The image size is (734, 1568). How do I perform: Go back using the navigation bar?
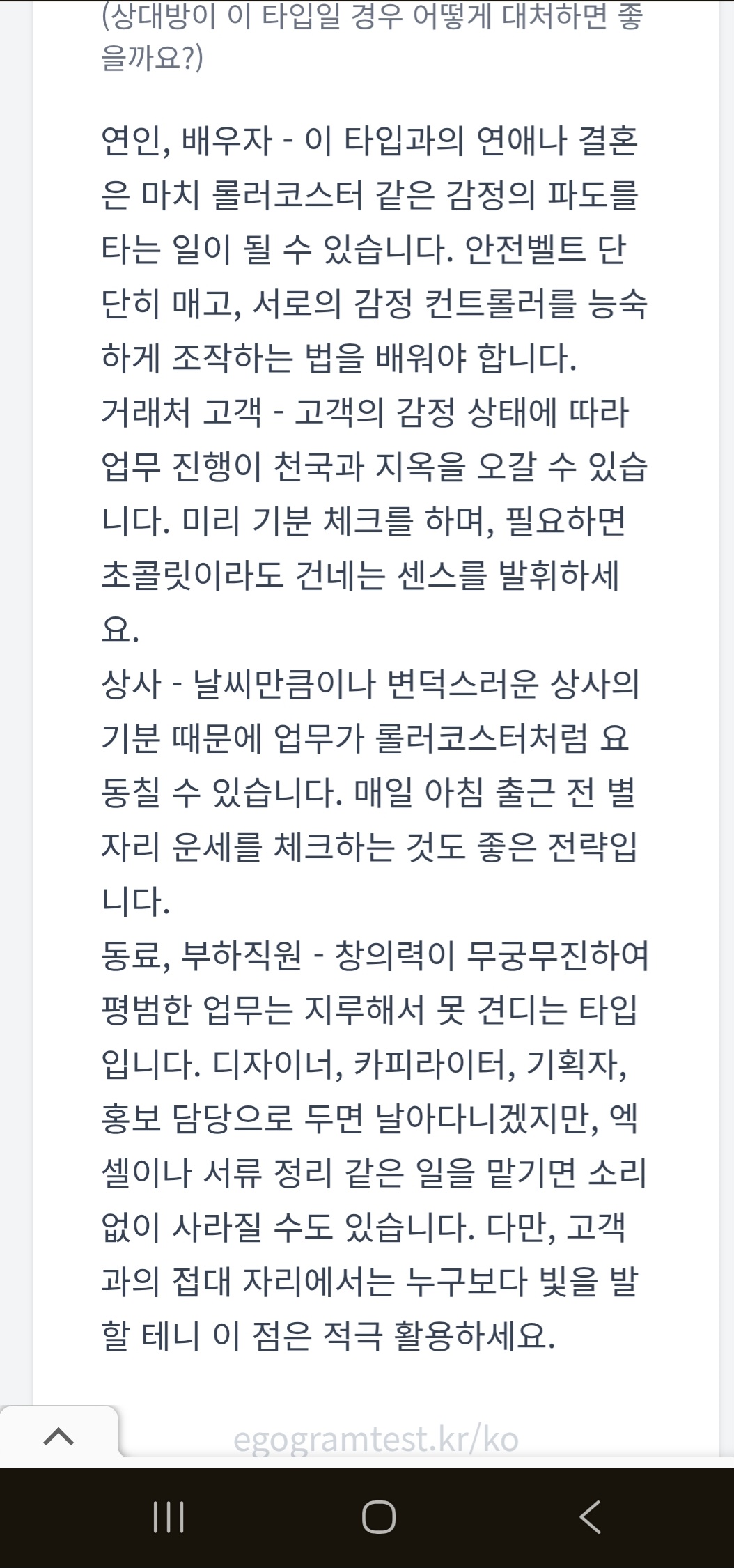590,1516
